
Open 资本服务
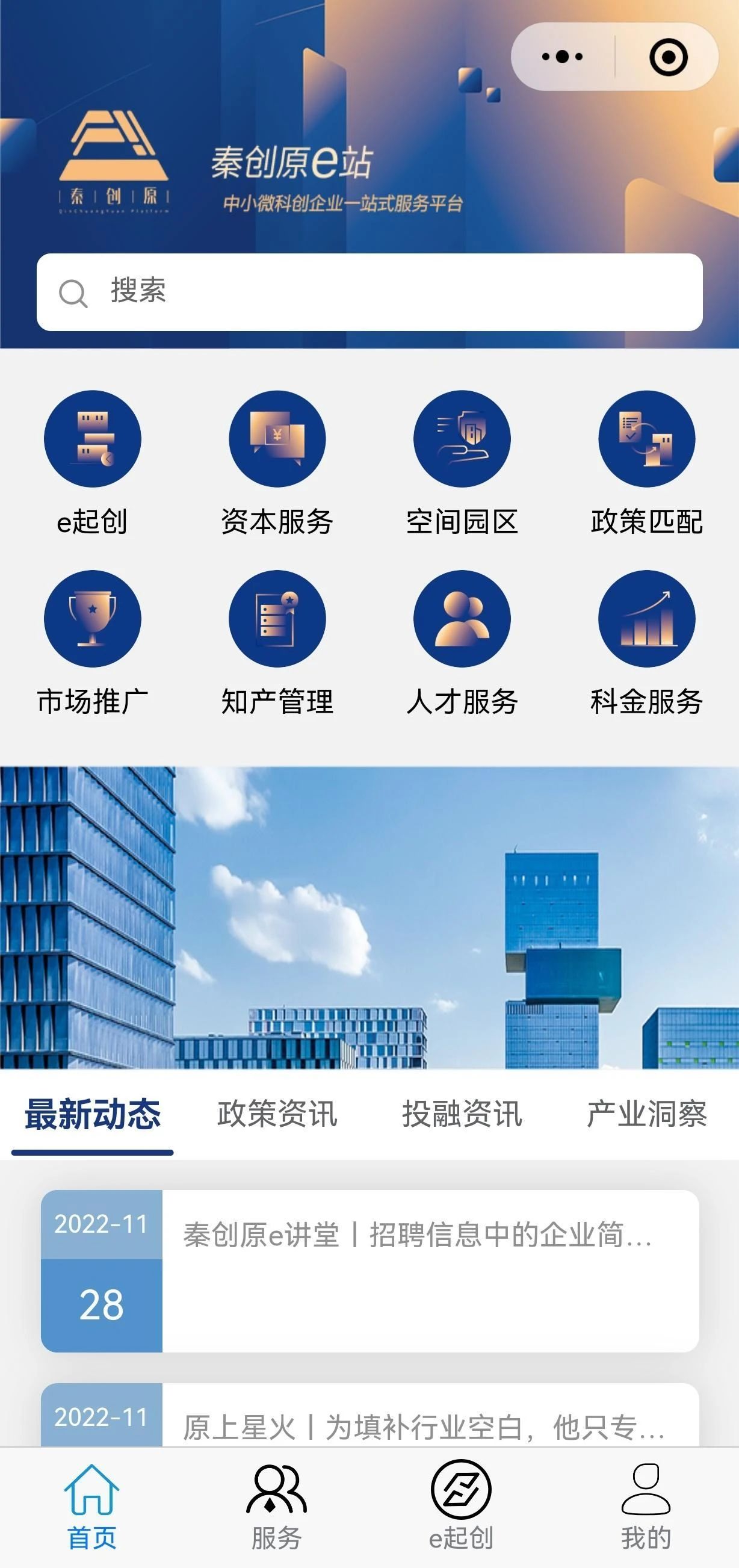point(277,439)
